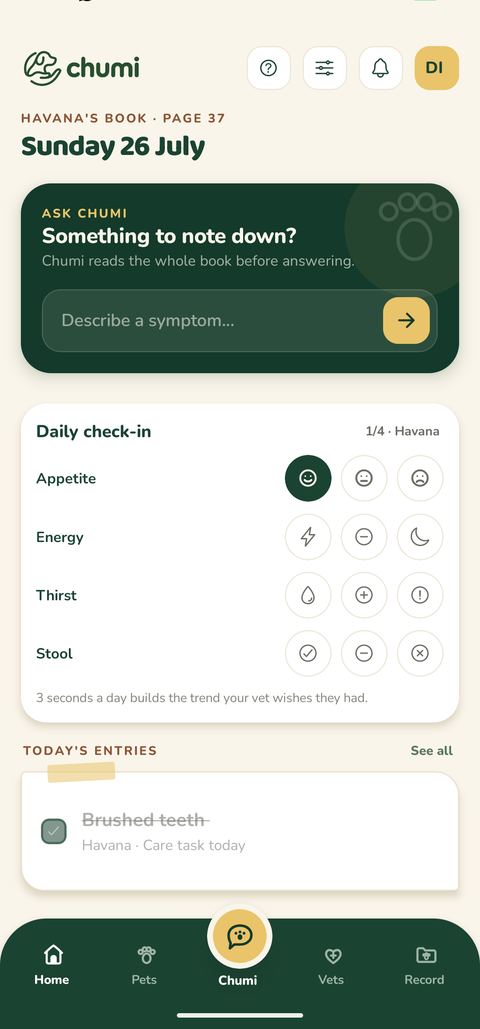Switch to the Pets tab
The image size is (480, 1029).
pyautogui.click(x=144, y=965)
